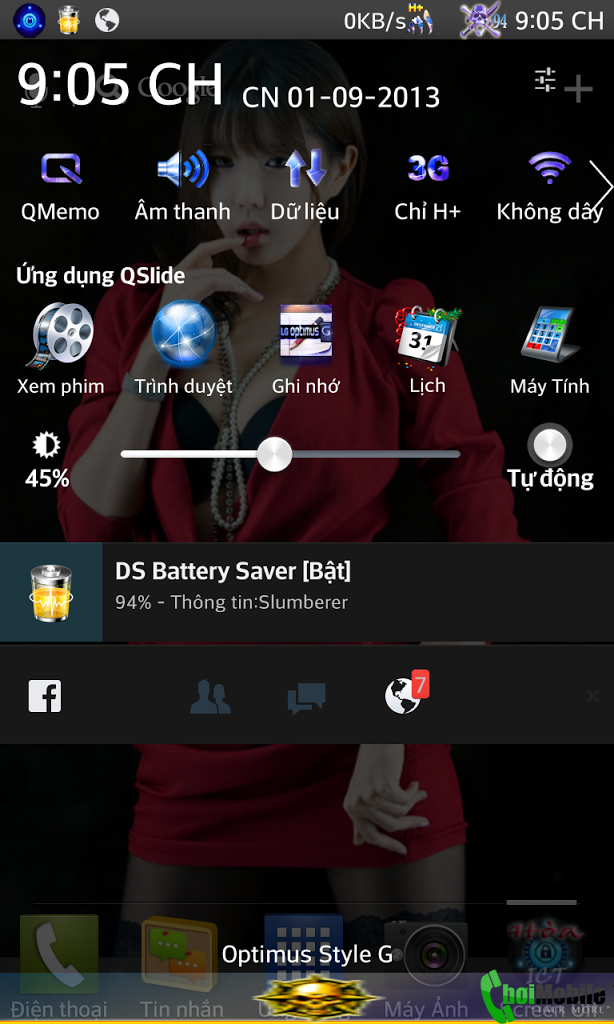This screenshot has height=1024, width=614.
Task: Open the Facebook icon in the notification
Action: (x=45, y=696)
